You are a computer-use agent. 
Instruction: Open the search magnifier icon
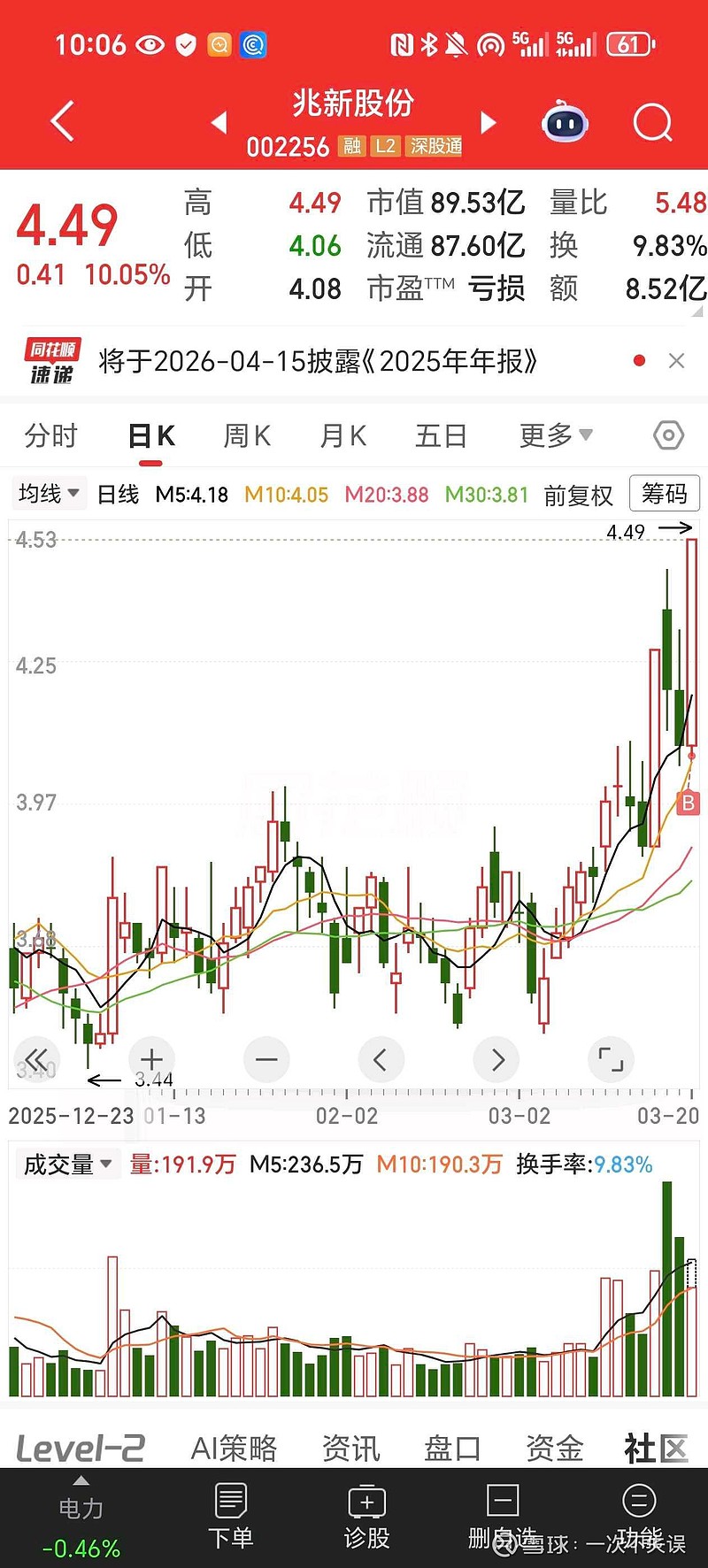tap(652, 121)
